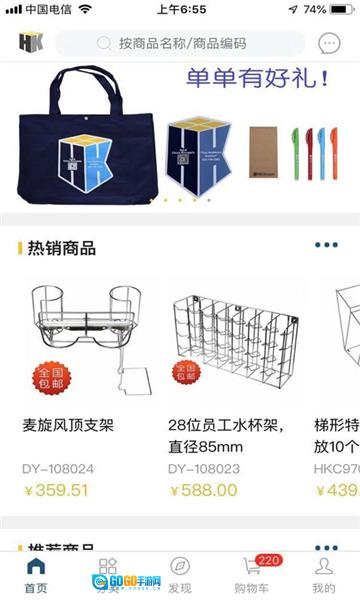Viewport: 360px width, 600px height.
Task: Show more 热销商品 via three dots
Action: [326, 245]
